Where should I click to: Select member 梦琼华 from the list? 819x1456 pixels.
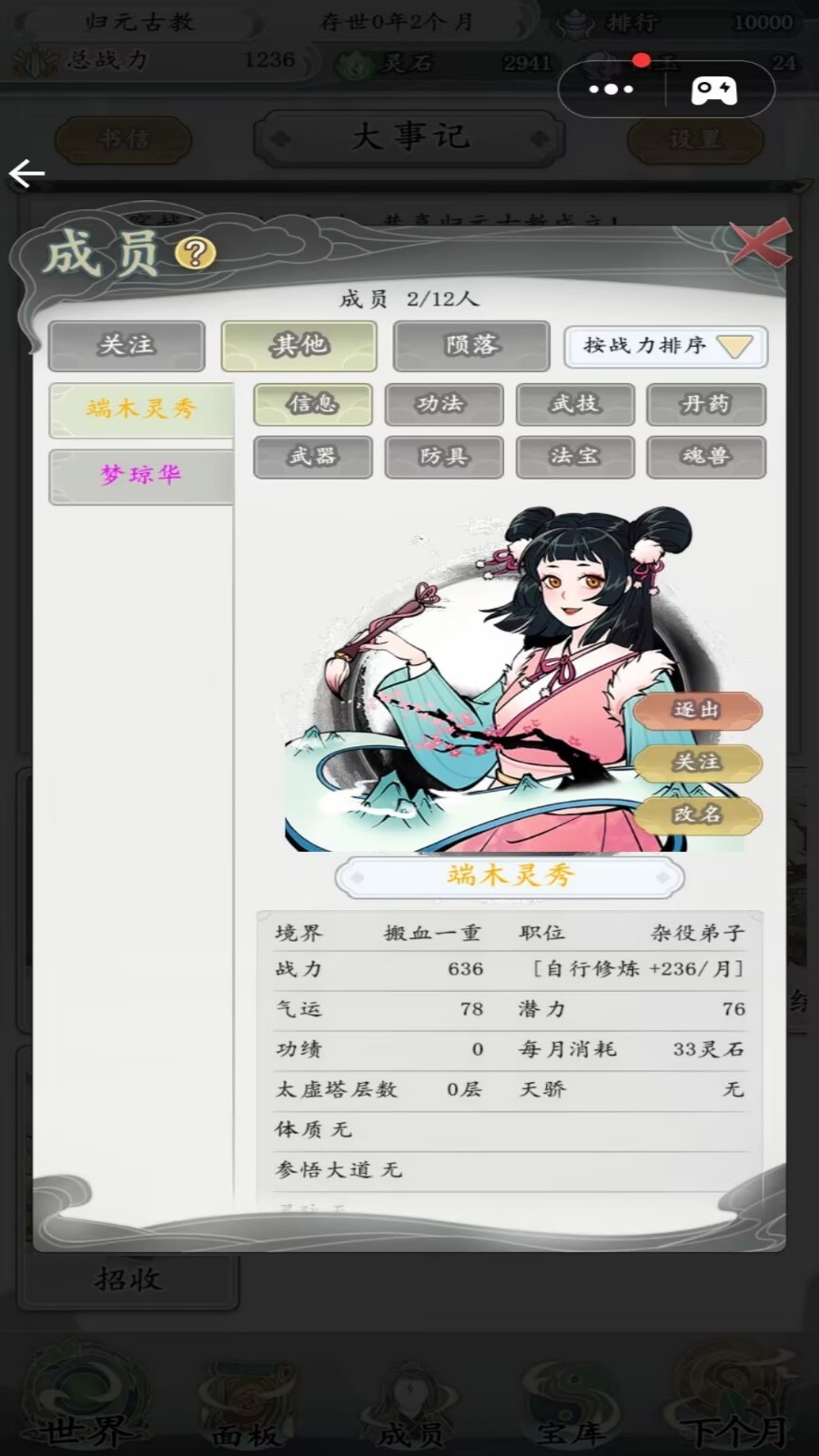[141, 475]
